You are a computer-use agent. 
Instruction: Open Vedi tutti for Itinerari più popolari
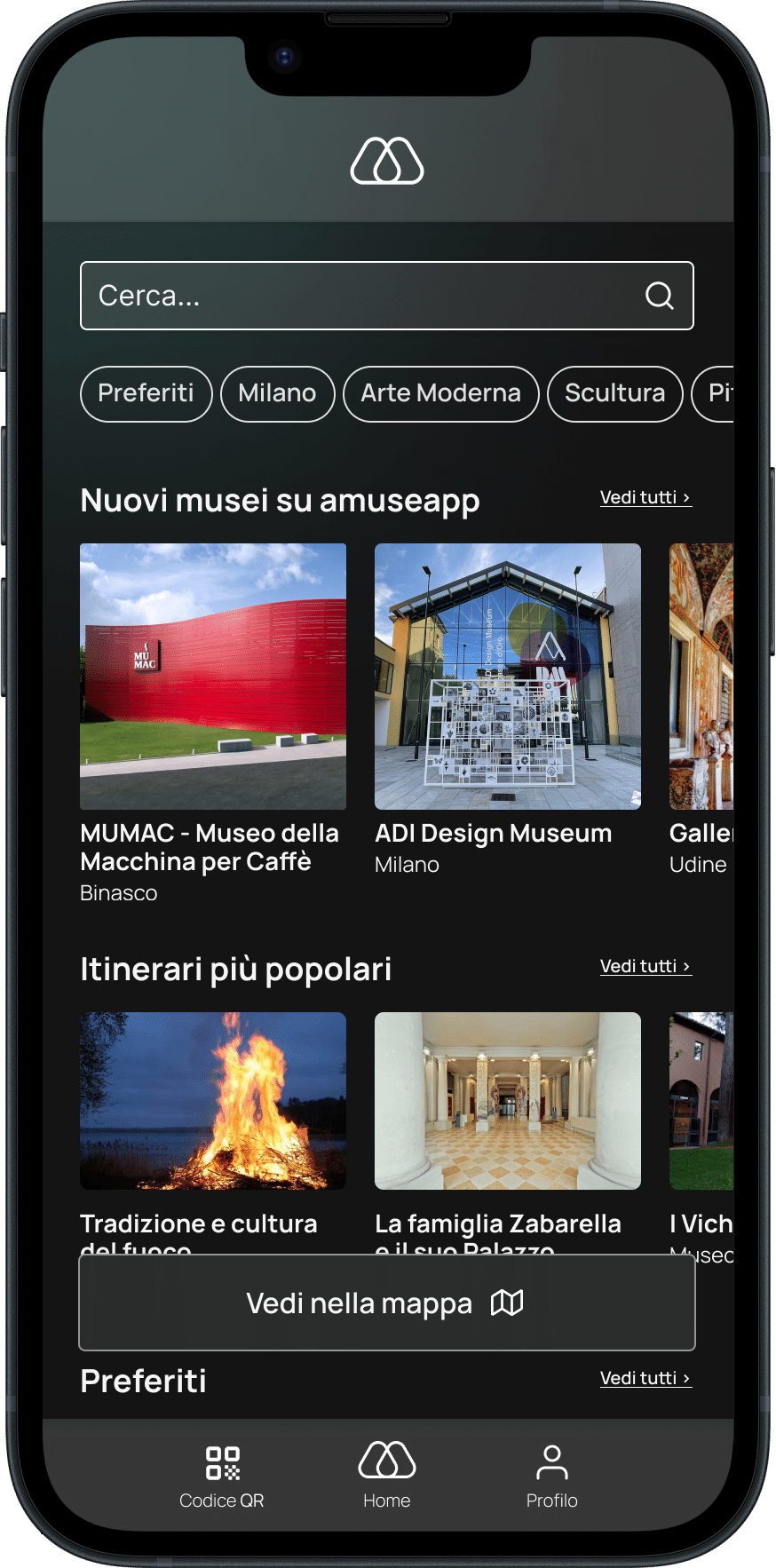point(645,966)
